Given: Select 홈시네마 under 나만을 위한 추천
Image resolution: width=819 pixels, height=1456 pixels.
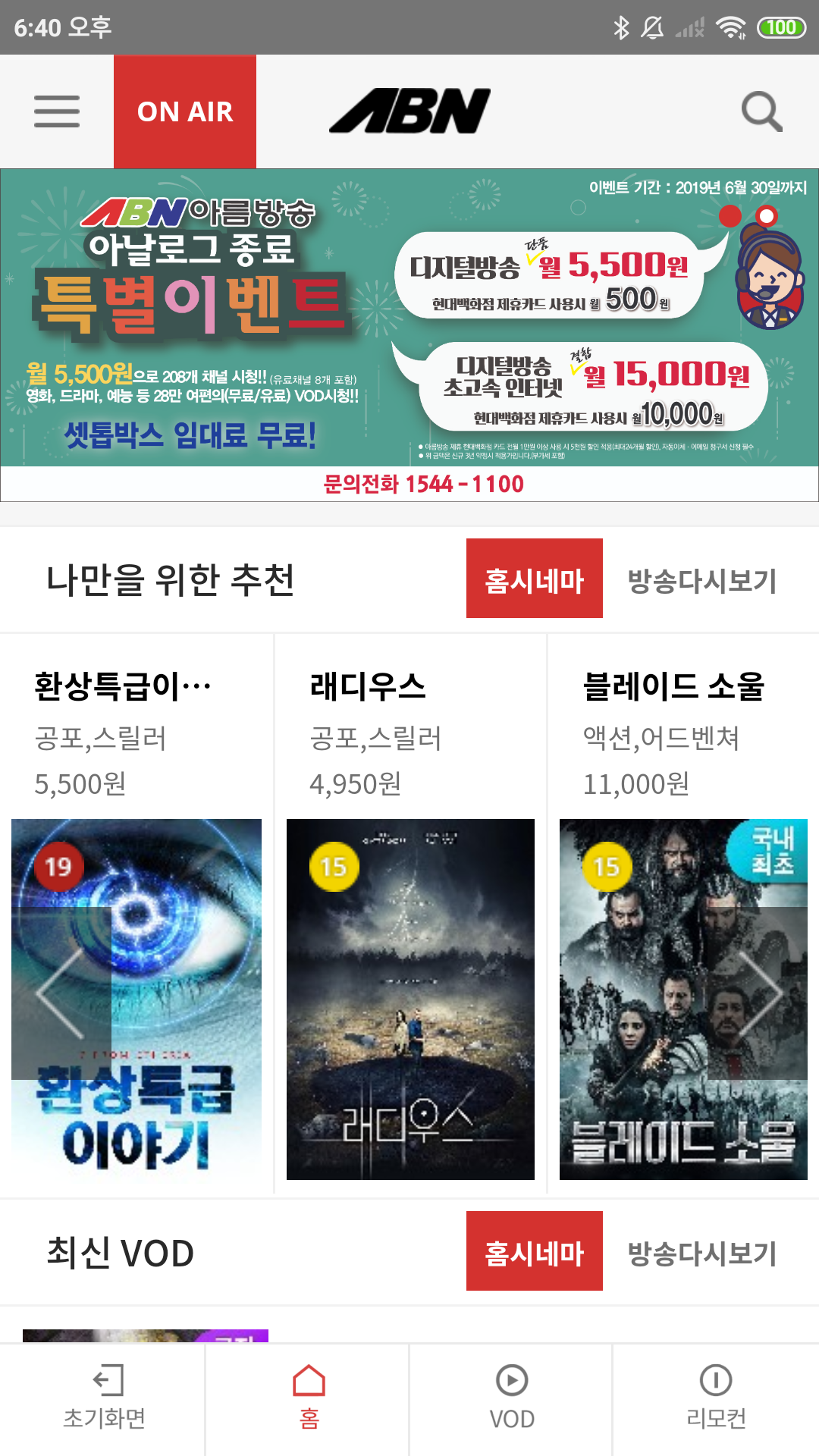Looking at the screenshot, I should [x=534, y=579].
